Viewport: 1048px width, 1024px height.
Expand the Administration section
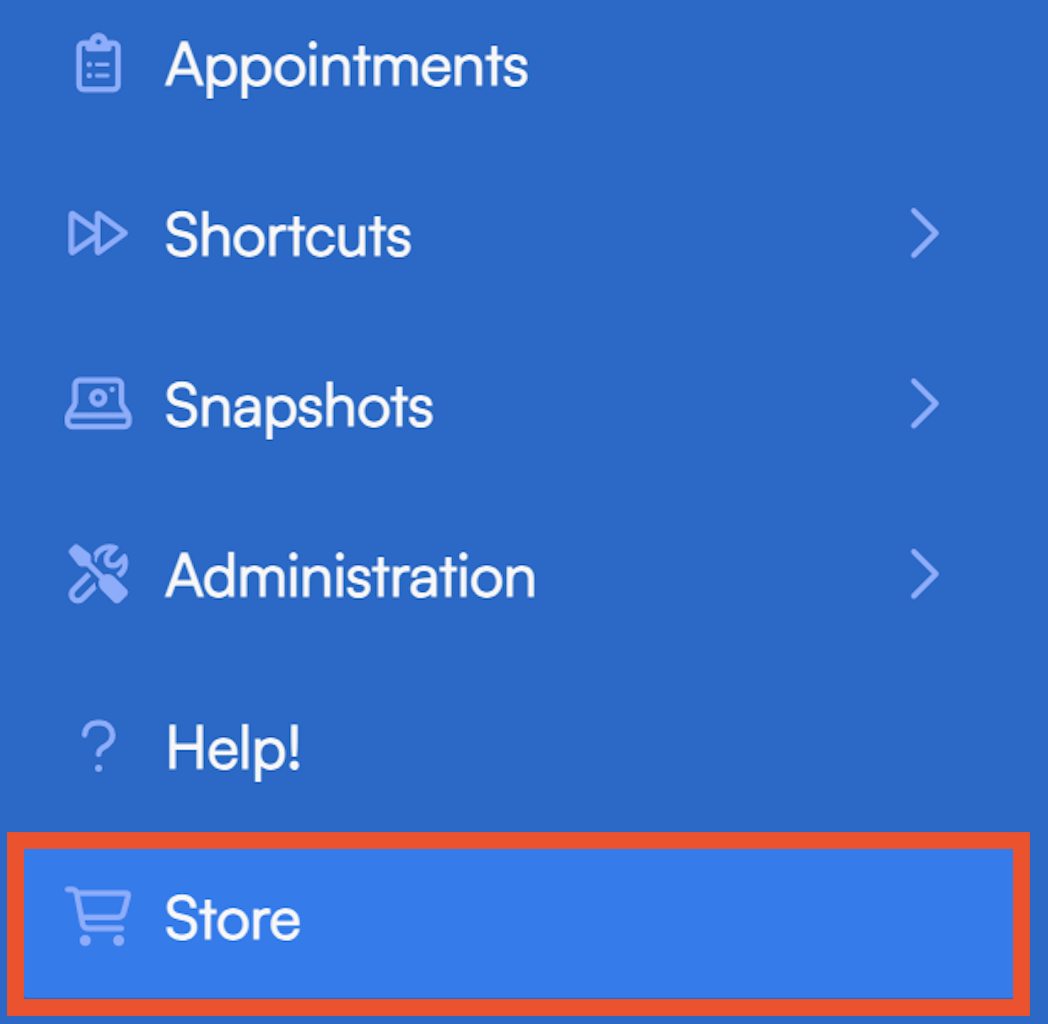pos(350,577)
